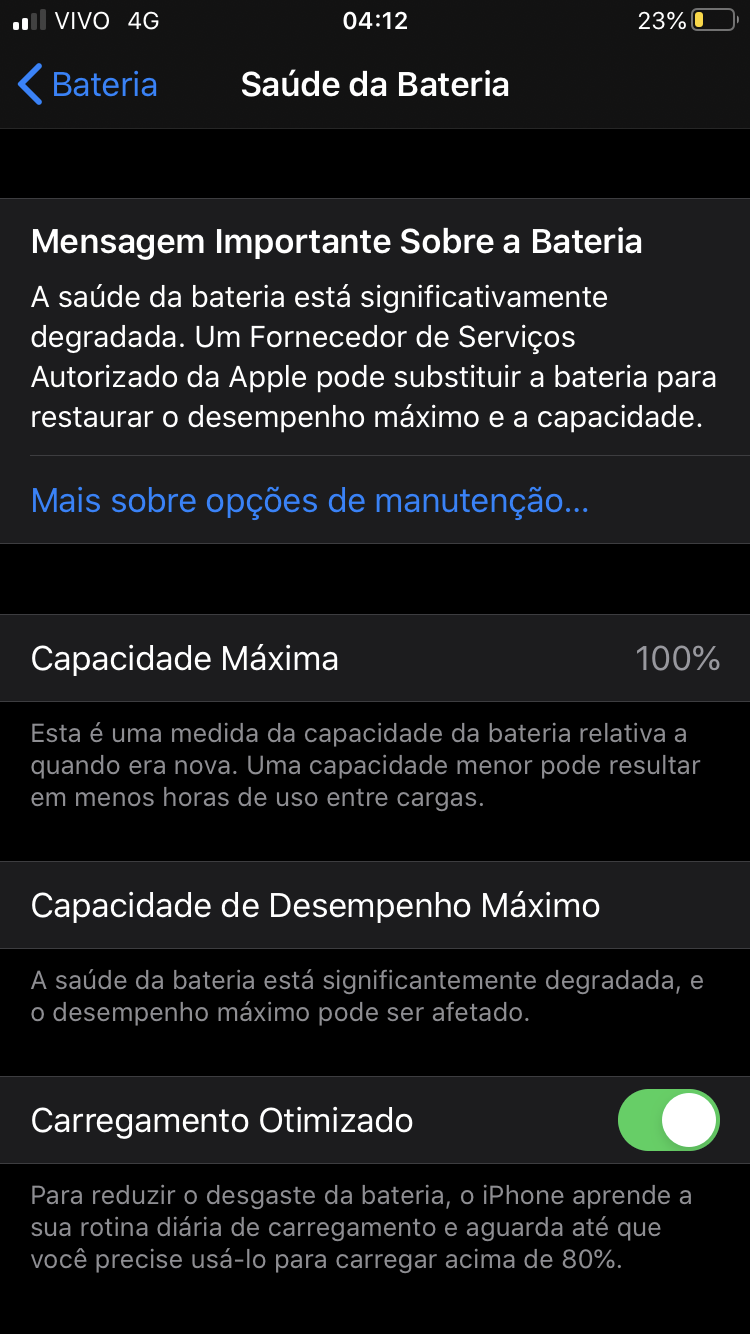Go back to the Bateria settings
Viewport: 750px width, 1334px height.
[88, 85]
